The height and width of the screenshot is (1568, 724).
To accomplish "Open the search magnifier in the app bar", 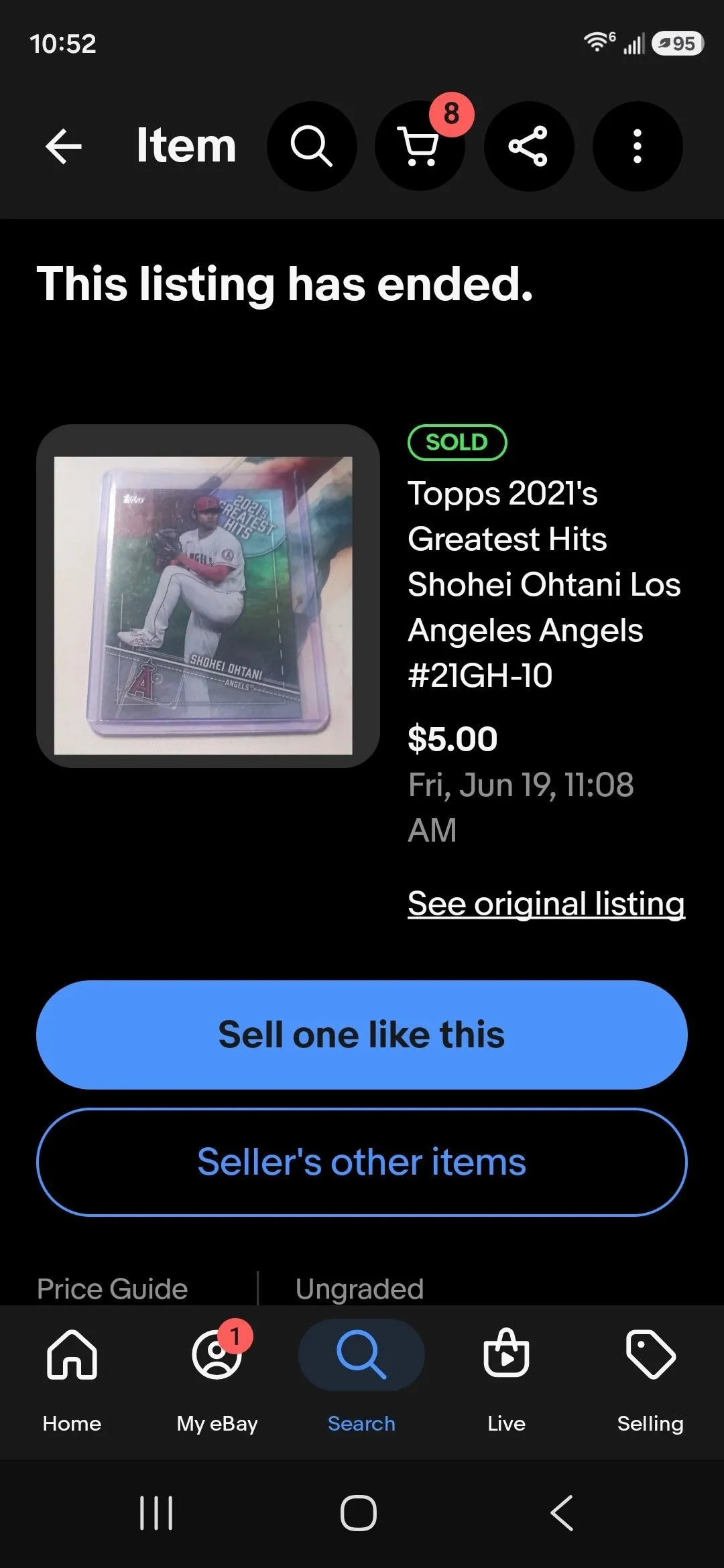I will (312, 146).
